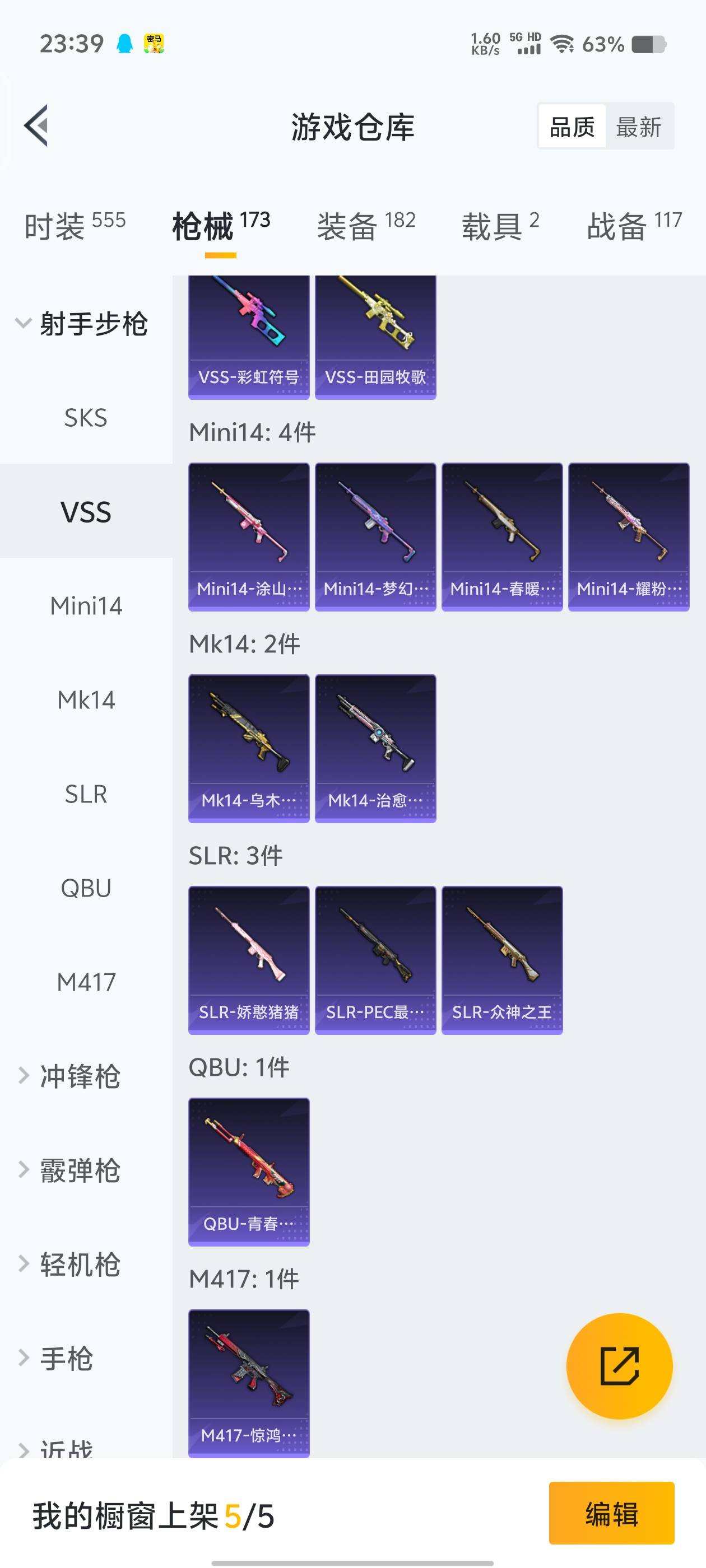Image resolution: width=706 pixels, height=1568 pixels.
Task: Select the VSS category in the sidebar
Action: [84, 512]
